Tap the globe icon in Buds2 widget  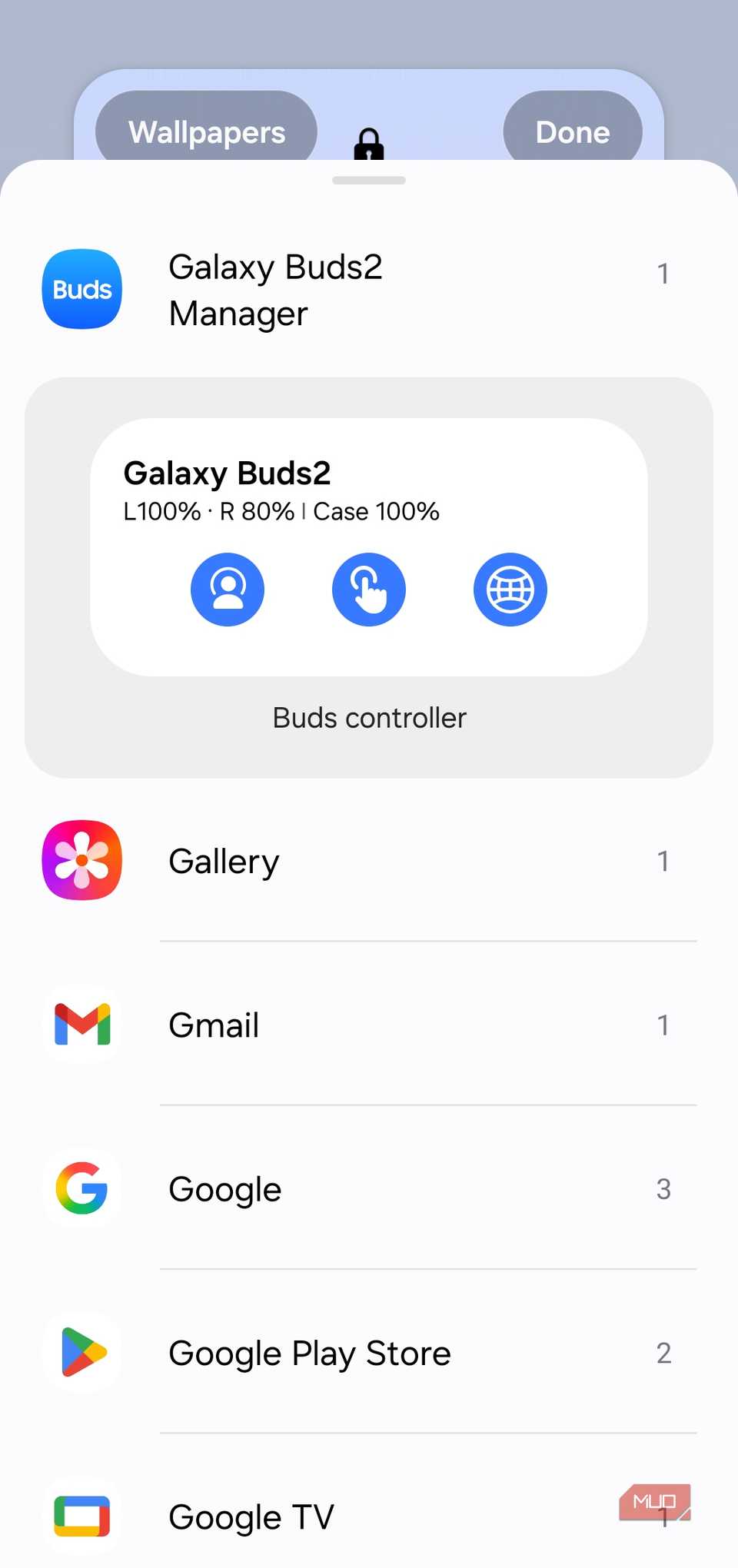tap(510, 590)
